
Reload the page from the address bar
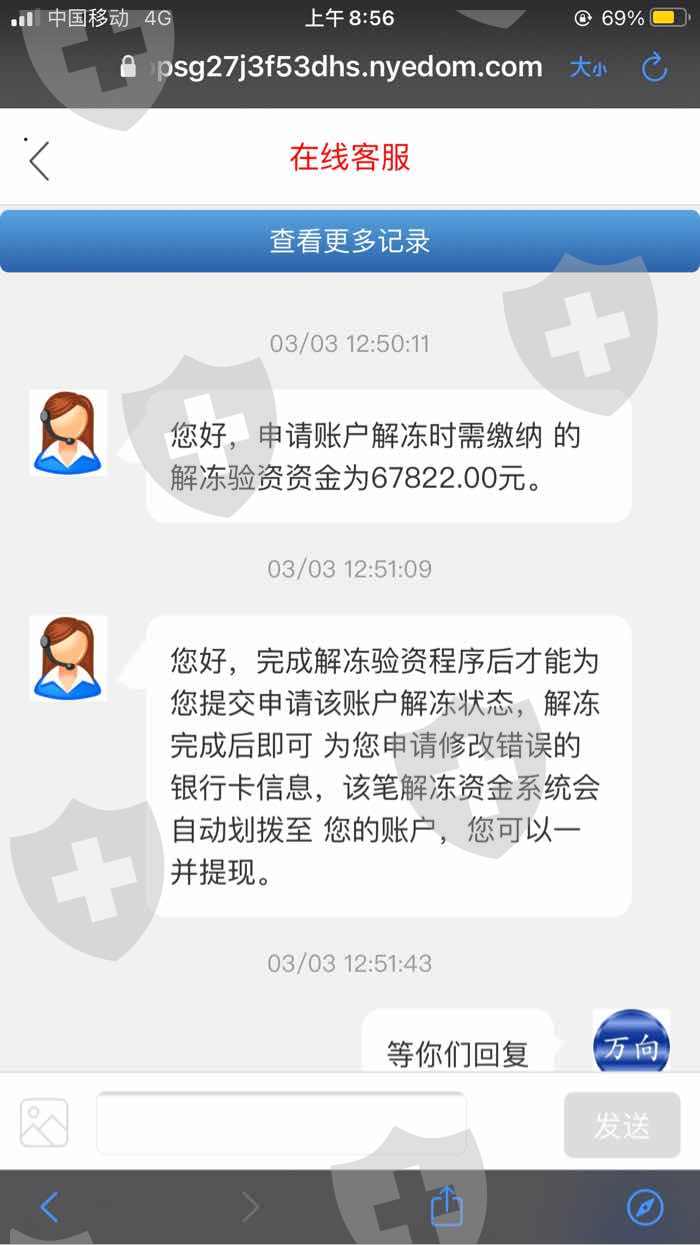pos(654,67)
